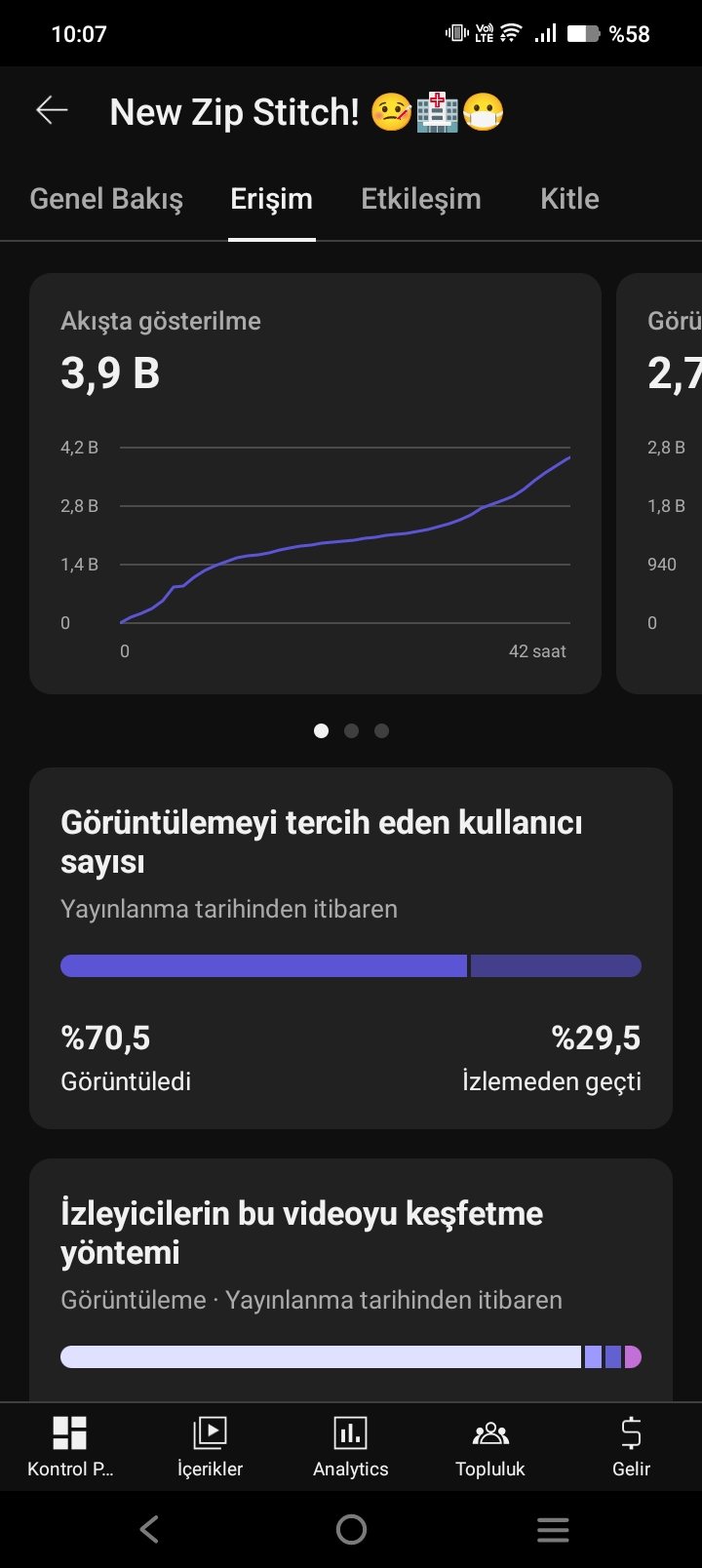This screenshot has height=1568, width=702.
Task: Open the Etkileşim tab
Action: [421, 199]
